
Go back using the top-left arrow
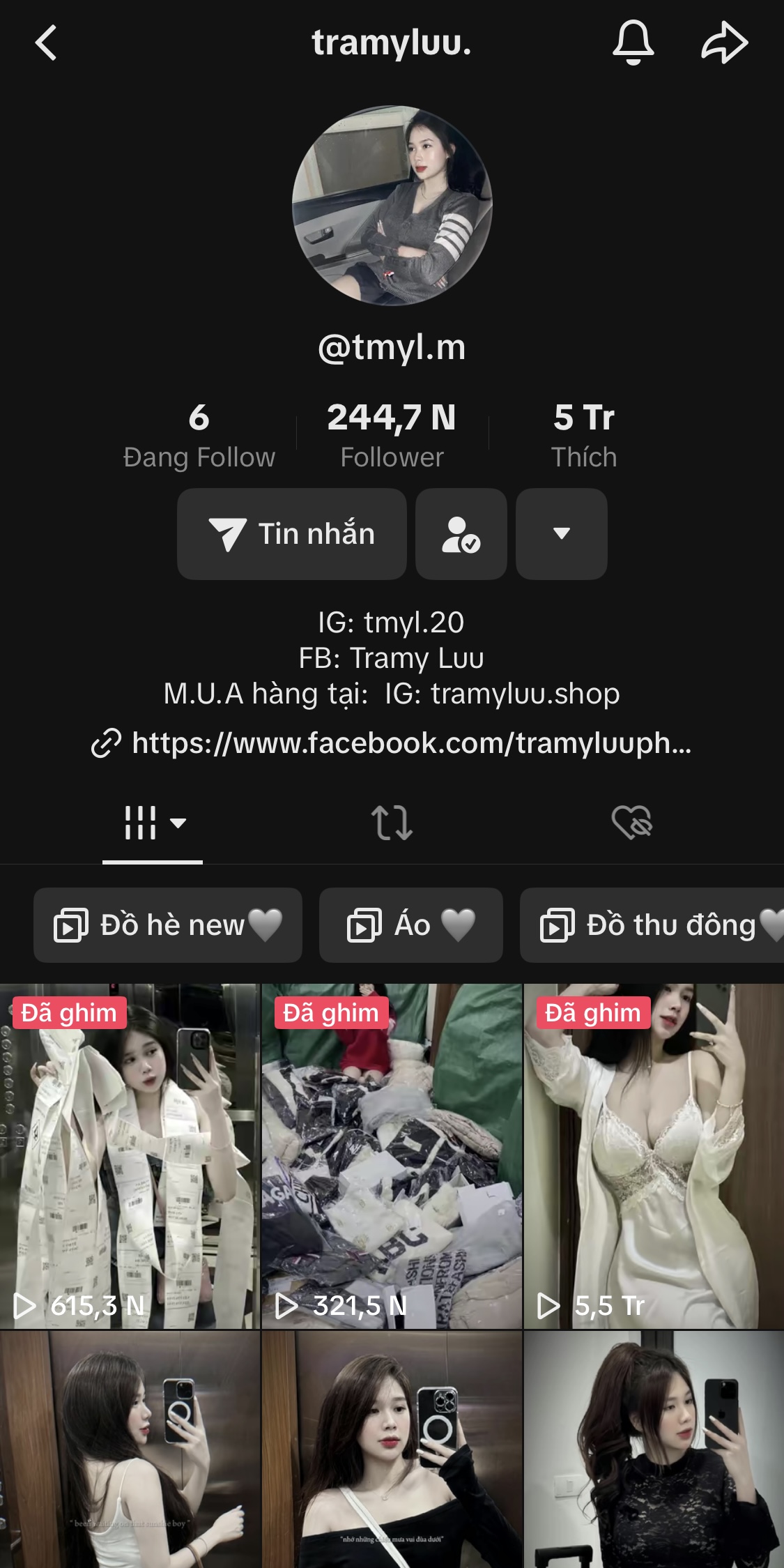tap(46, 43)
